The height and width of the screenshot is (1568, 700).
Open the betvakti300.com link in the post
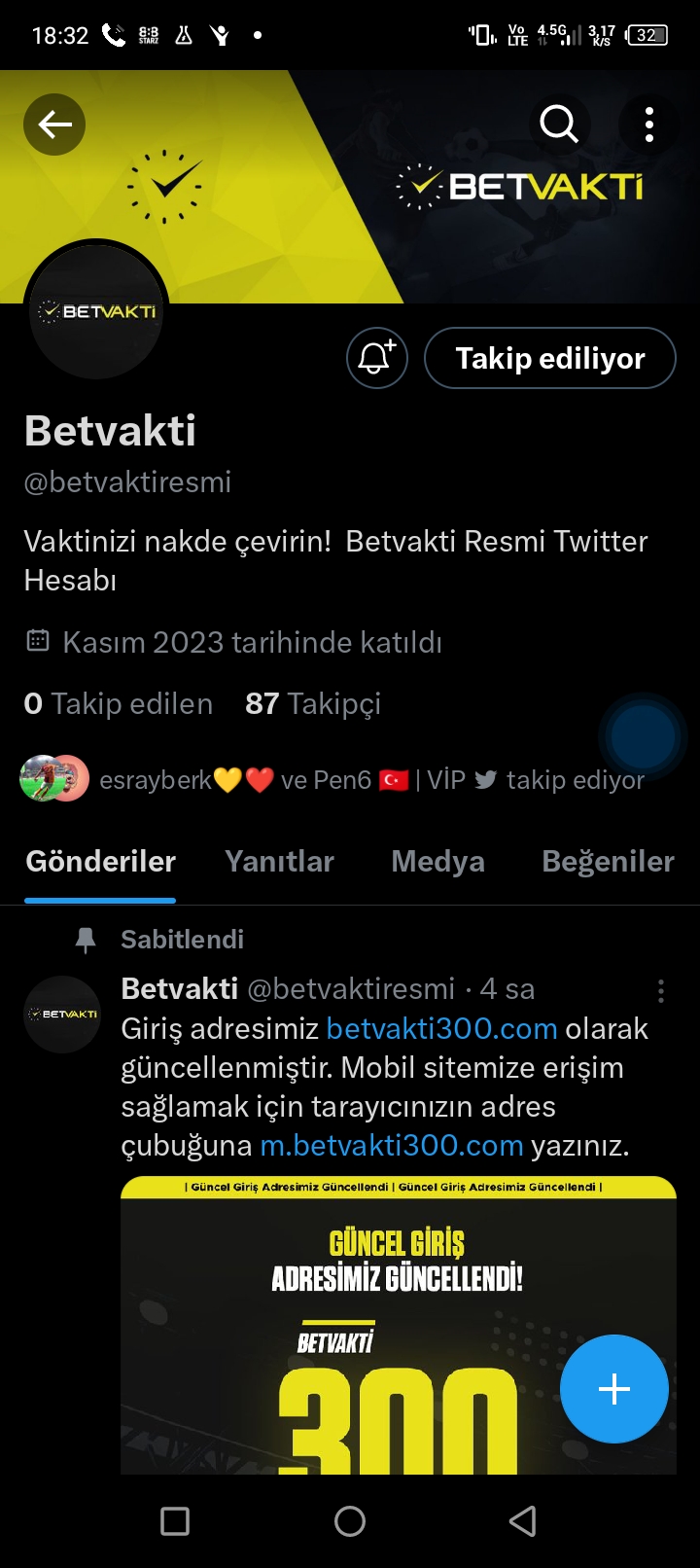(441, 1028)
